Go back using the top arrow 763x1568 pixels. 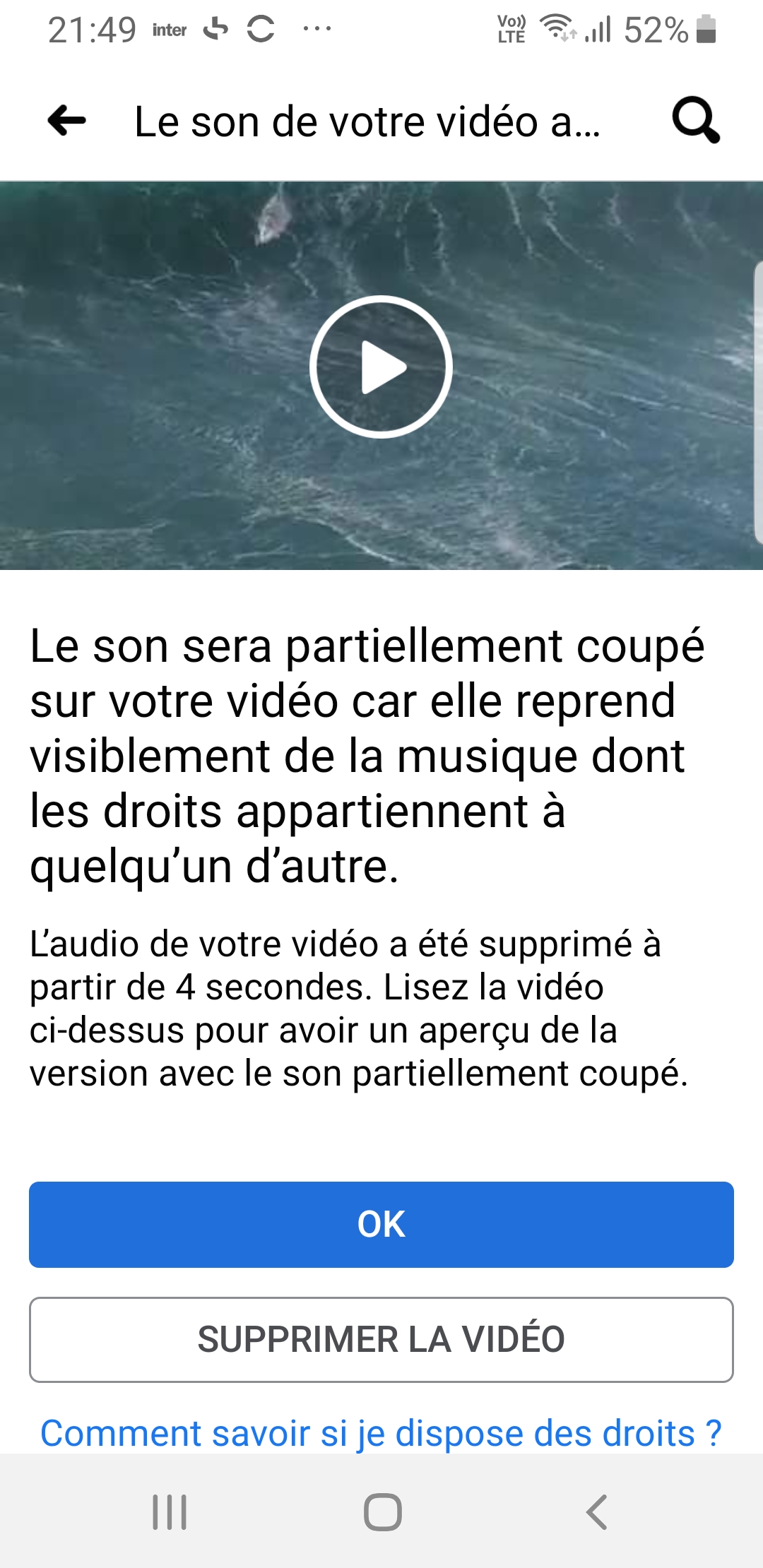point(67,121)
